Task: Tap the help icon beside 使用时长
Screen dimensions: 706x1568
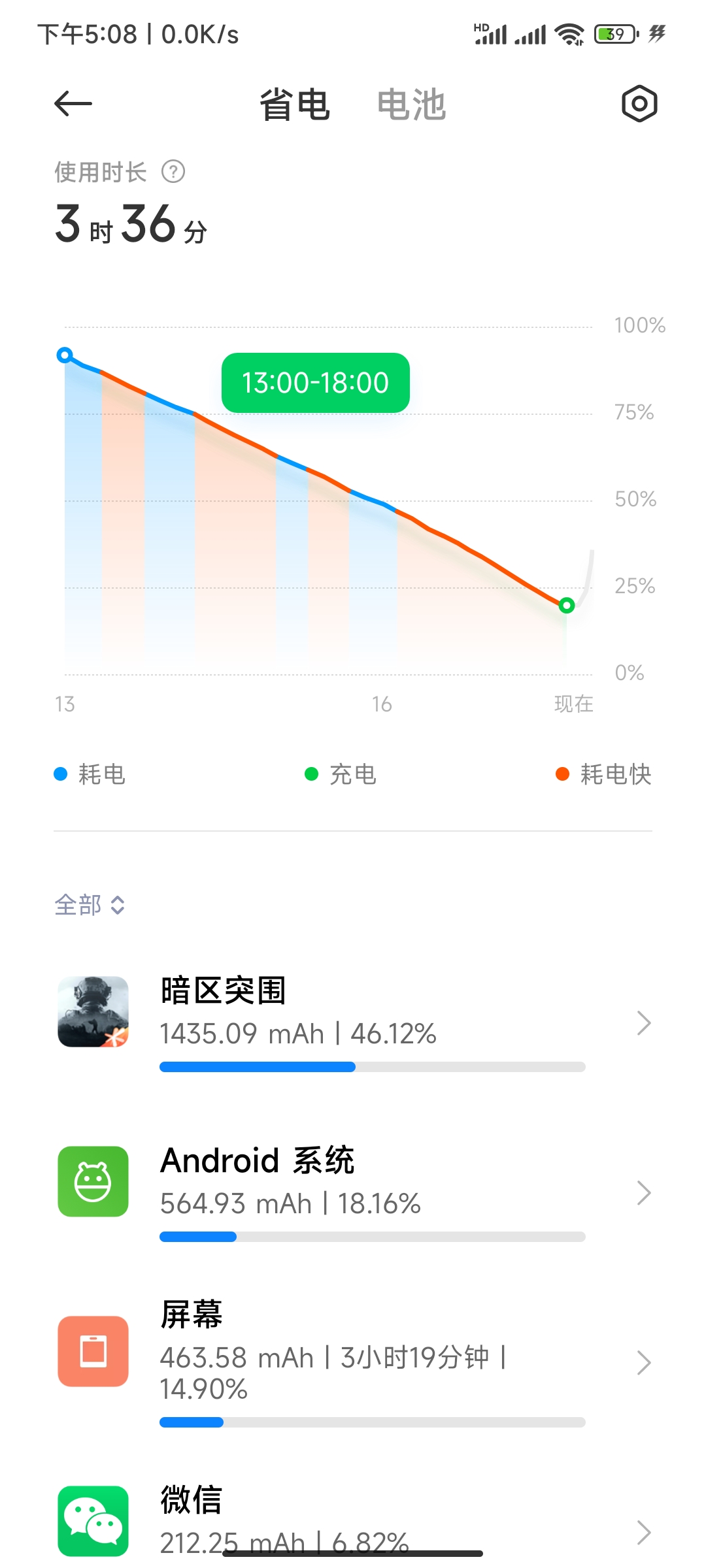Action: pos(173,172)
